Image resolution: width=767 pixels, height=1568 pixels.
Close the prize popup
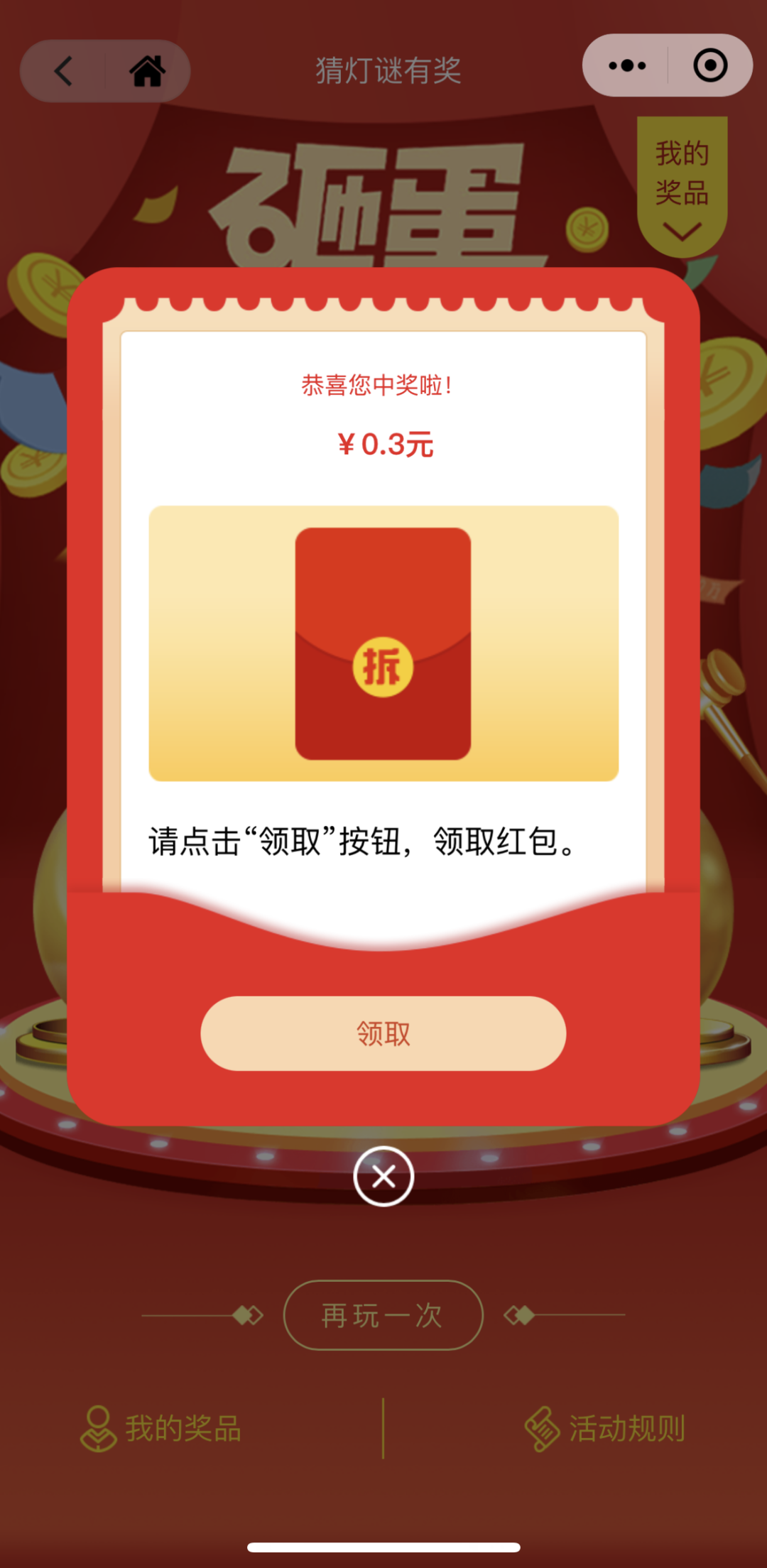[x=383, y=1177]
